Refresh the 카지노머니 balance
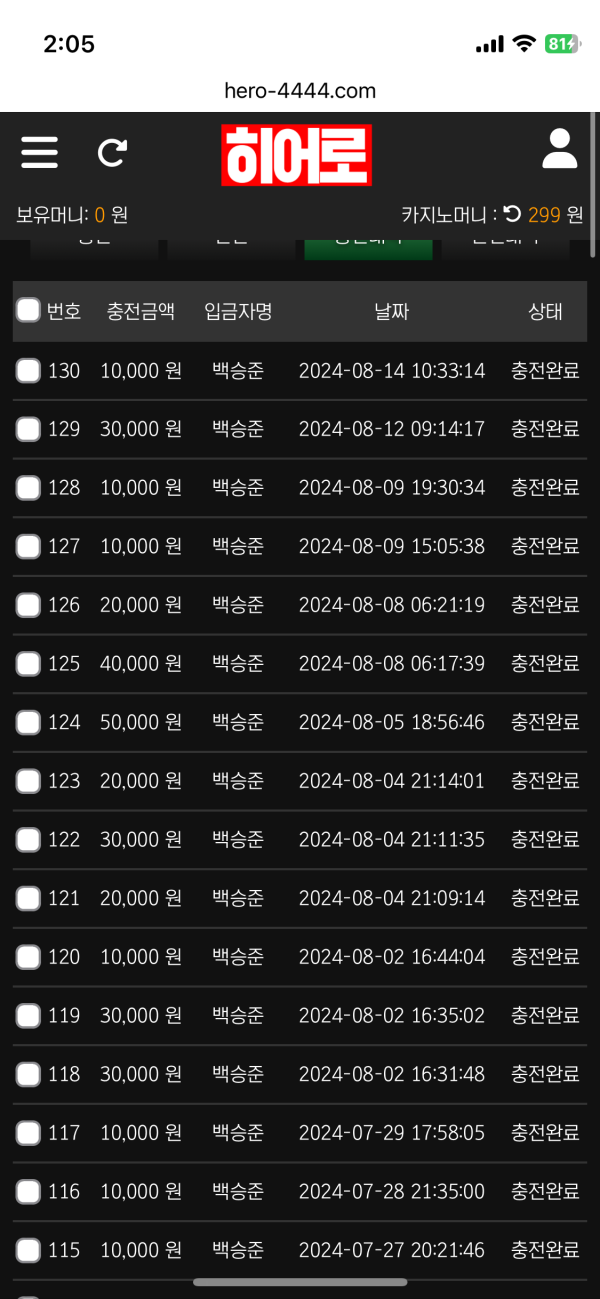This screenshot has width=600, height=1299. pos(512,213)
